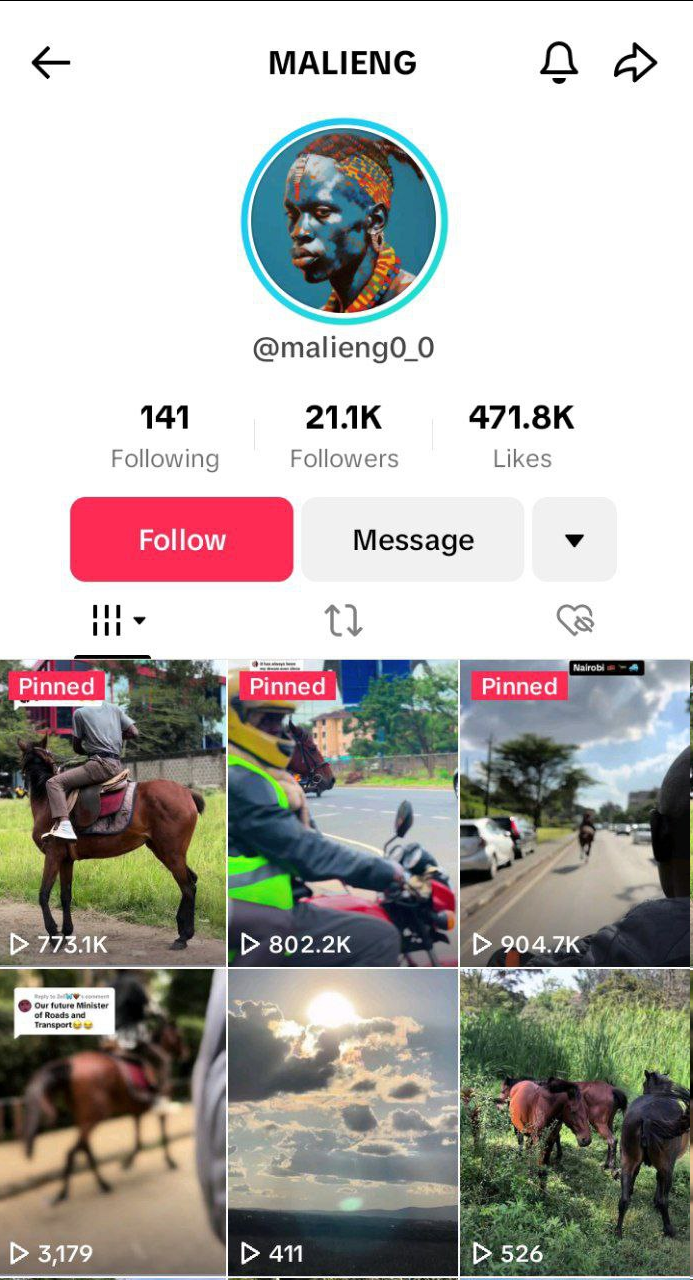Switch to the reposts tab
693x1280 pixels.
[344, 621]
